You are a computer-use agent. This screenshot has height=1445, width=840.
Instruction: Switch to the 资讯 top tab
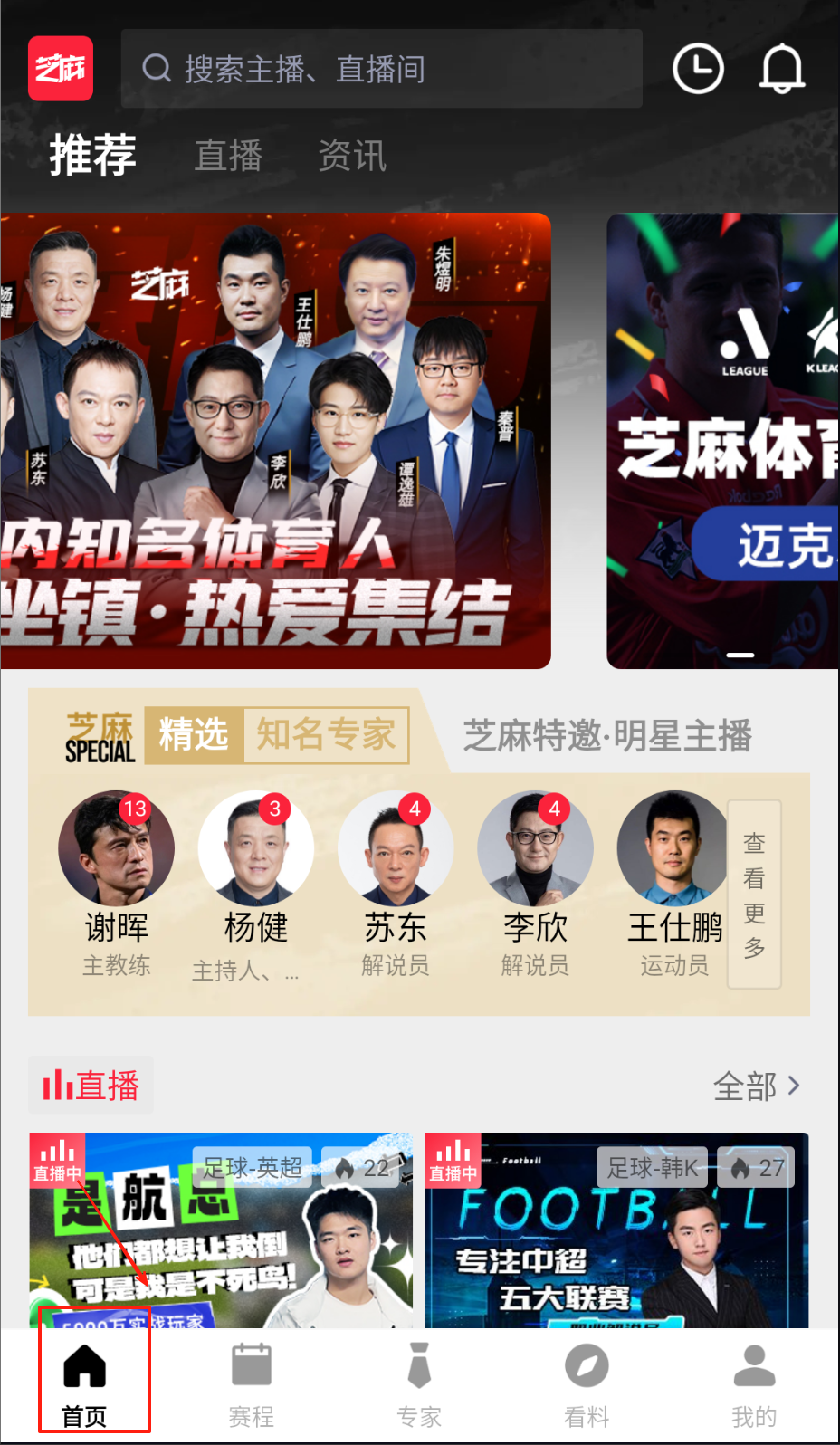coord(352,156)
